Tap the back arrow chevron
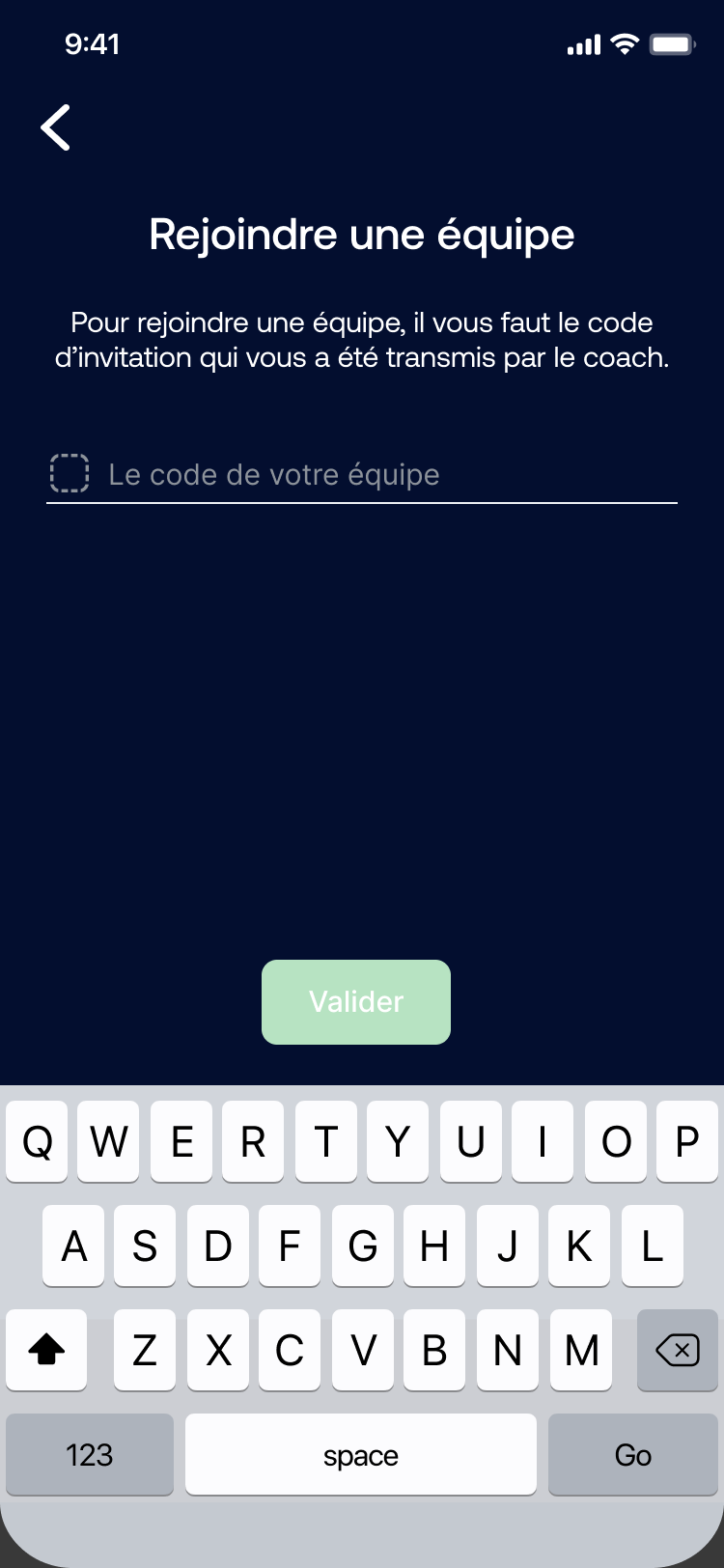Screen dimensions: 724x1568 click(55, 126)
